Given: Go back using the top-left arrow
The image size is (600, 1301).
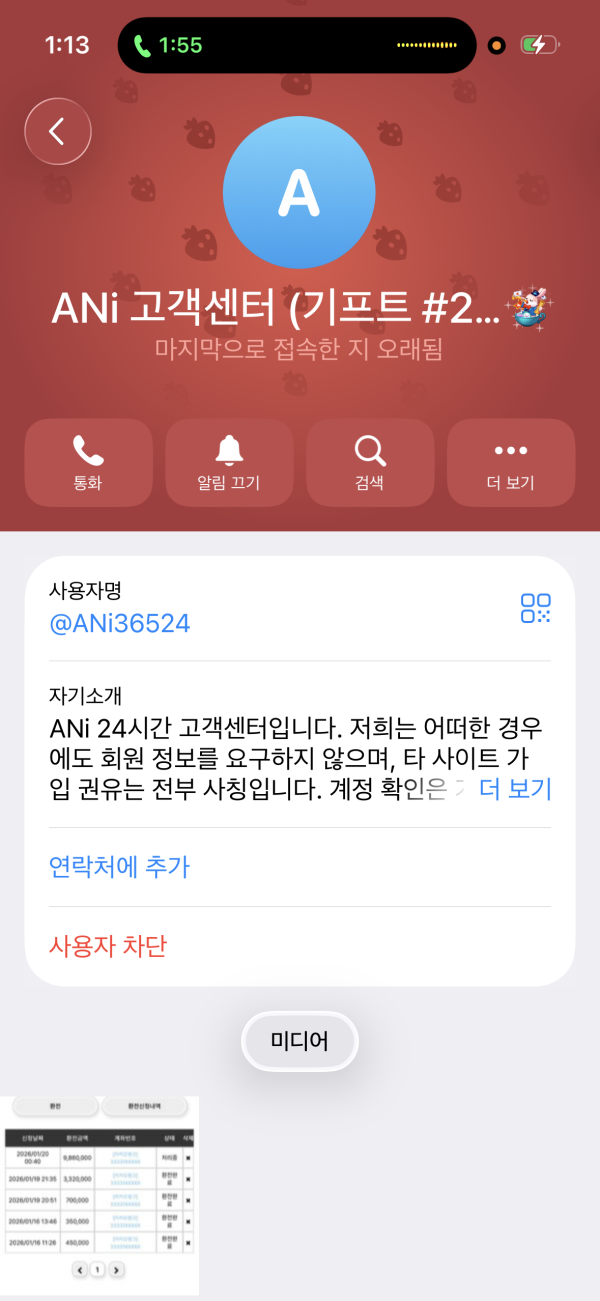Looking at the screenshot, I should [58, 131].
